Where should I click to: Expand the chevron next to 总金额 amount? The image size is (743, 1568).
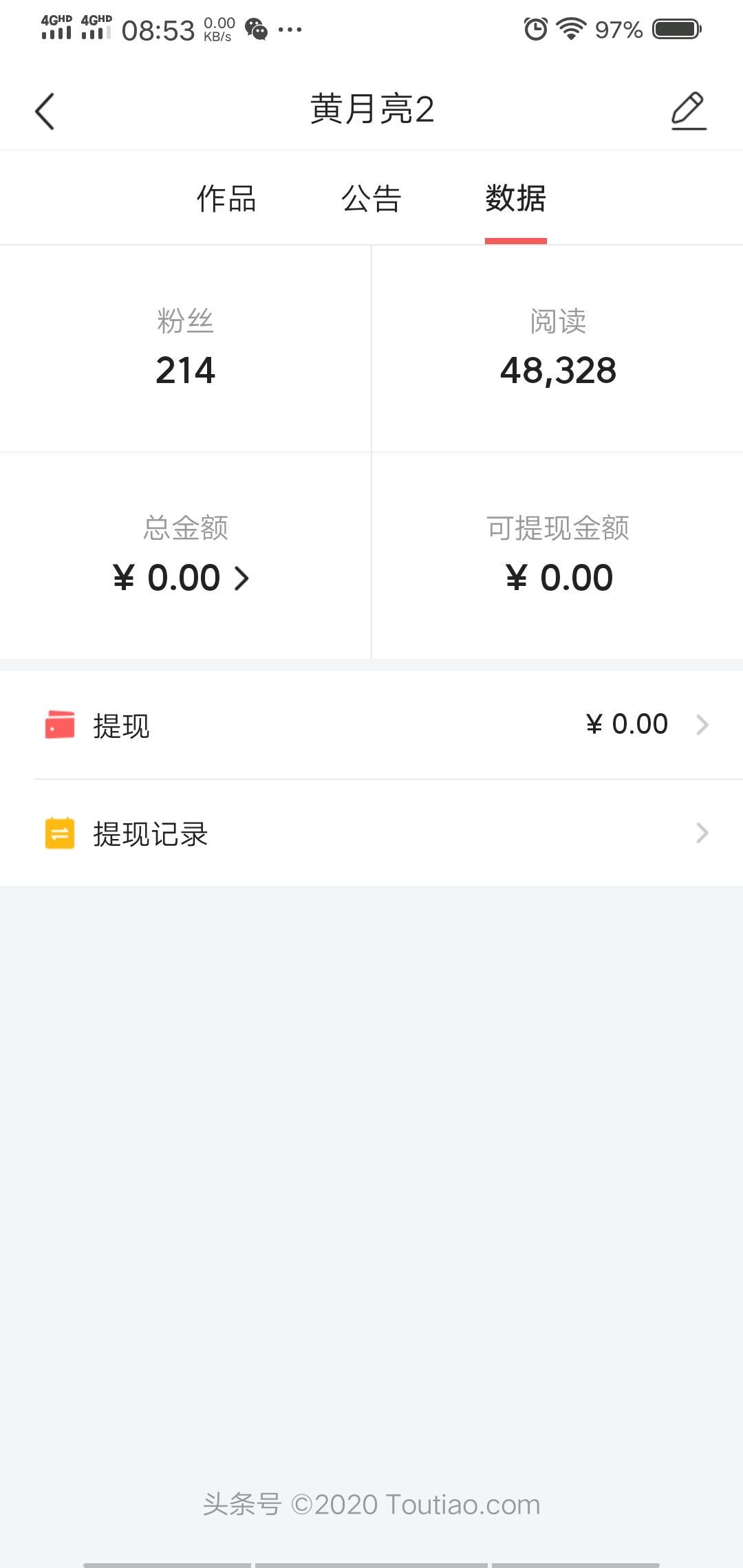pos(242,579)
